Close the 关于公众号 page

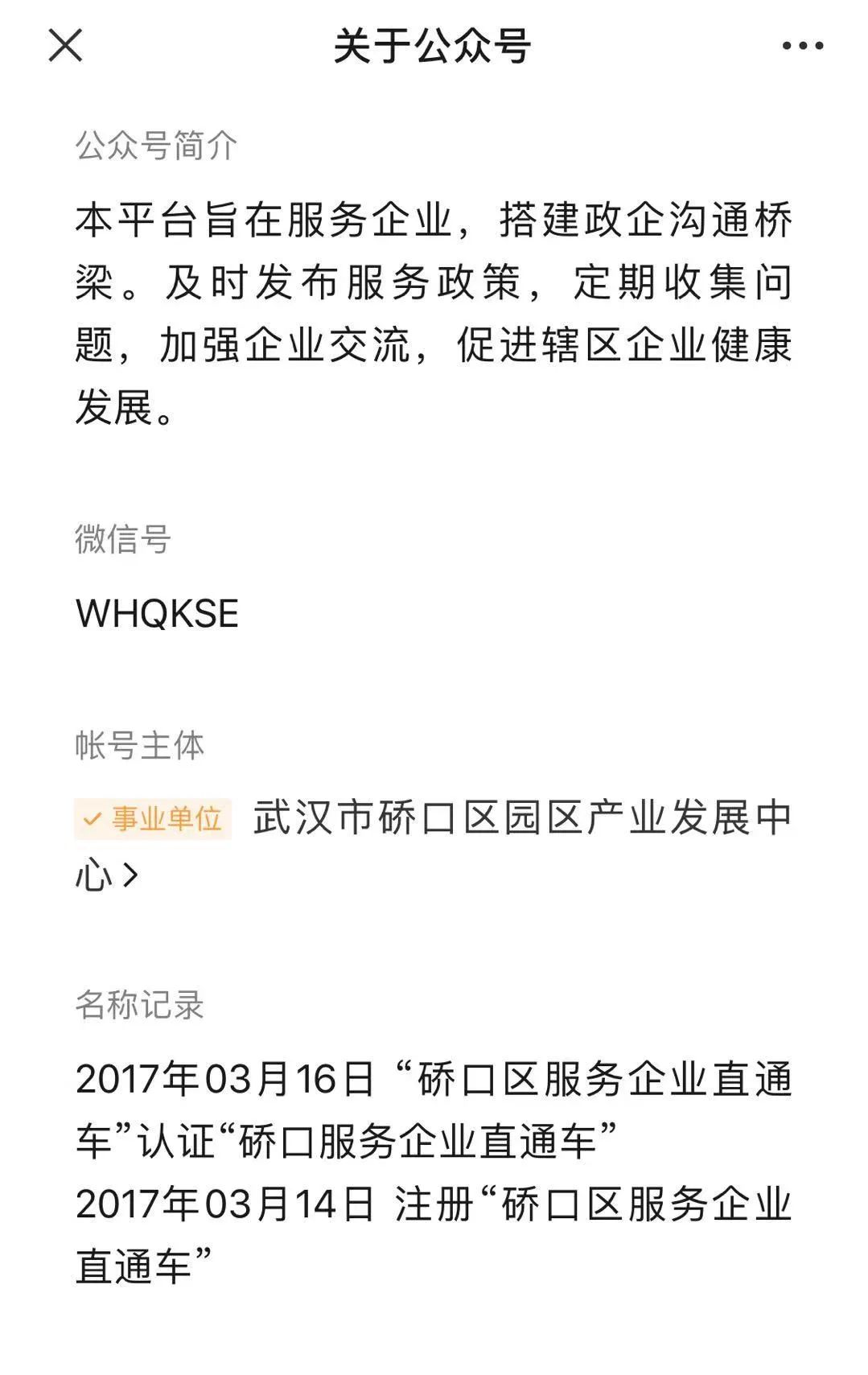click(x=65, y=45)
